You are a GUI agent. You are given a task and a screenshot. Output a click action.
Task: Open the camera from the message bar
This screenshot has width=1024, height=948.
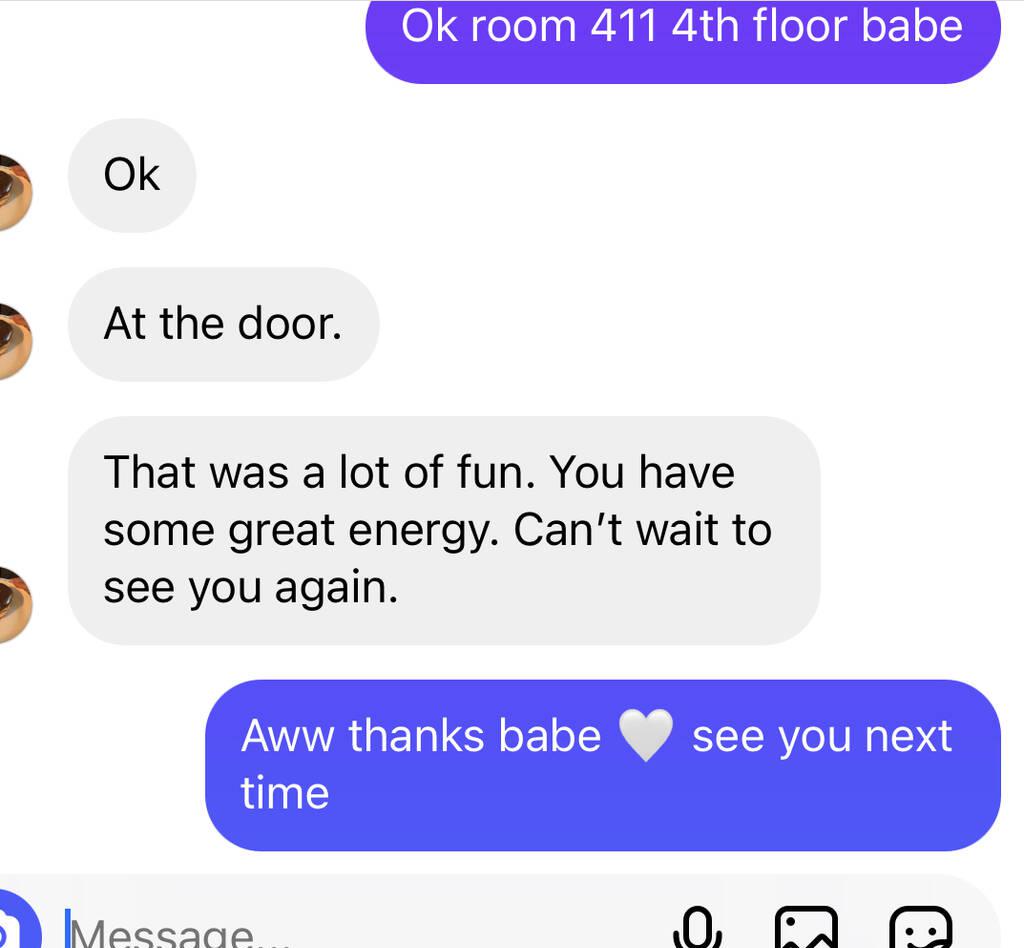point(12,925)
